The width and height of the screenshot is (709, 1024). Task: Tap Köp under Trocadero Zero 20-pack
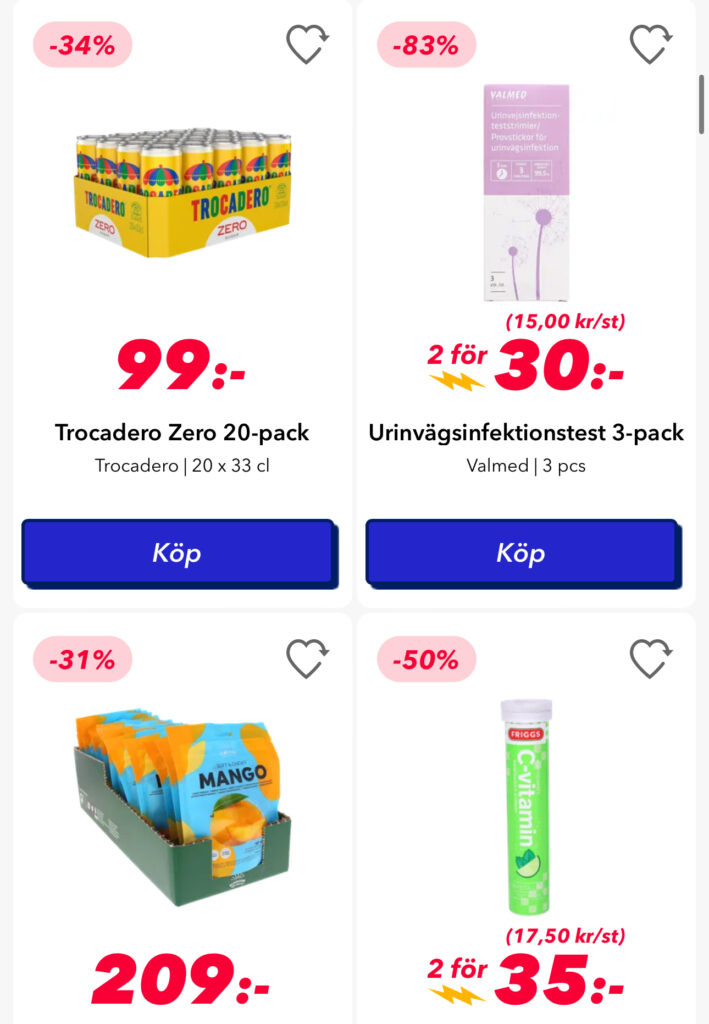[x=177, y=552]
